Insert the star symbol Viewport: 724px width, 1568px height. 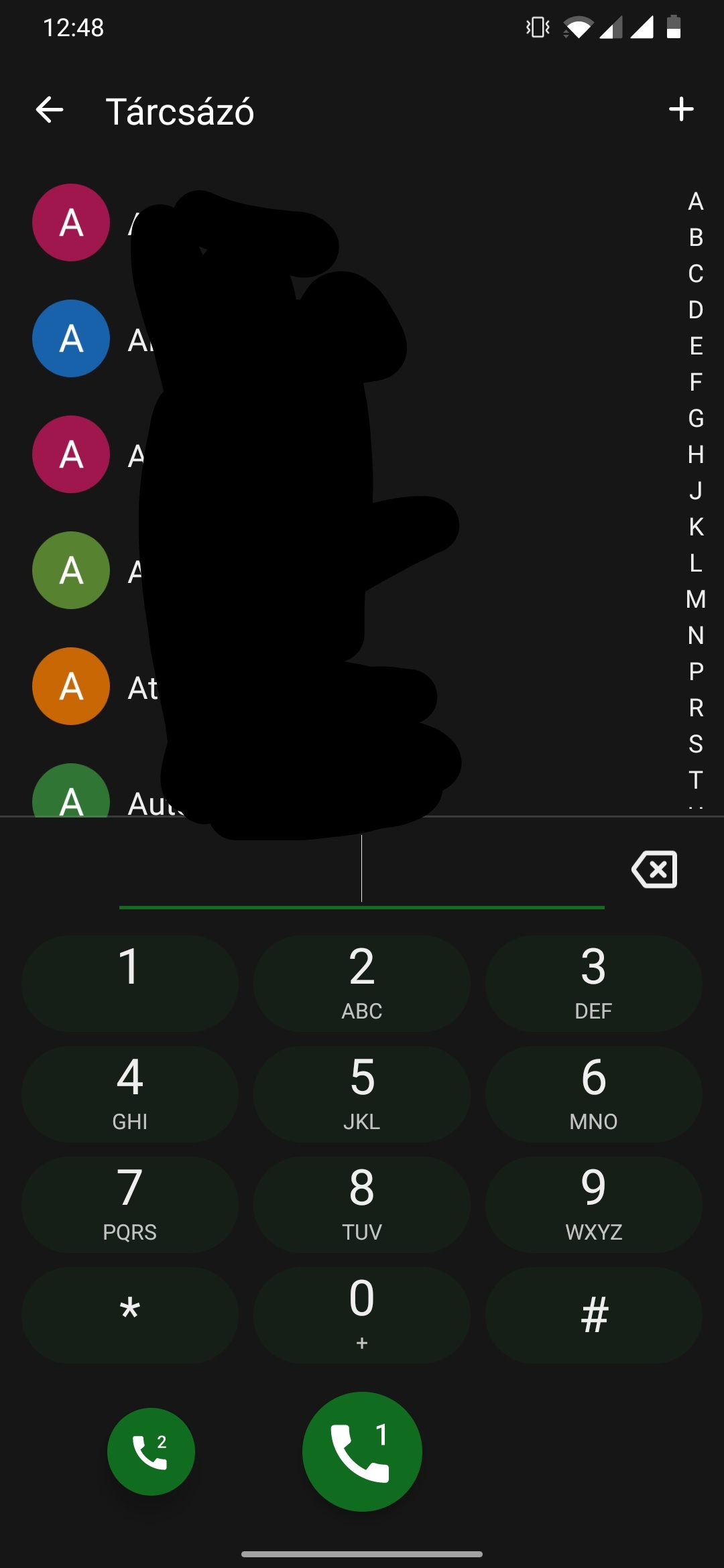click(x=130, y=1315)
